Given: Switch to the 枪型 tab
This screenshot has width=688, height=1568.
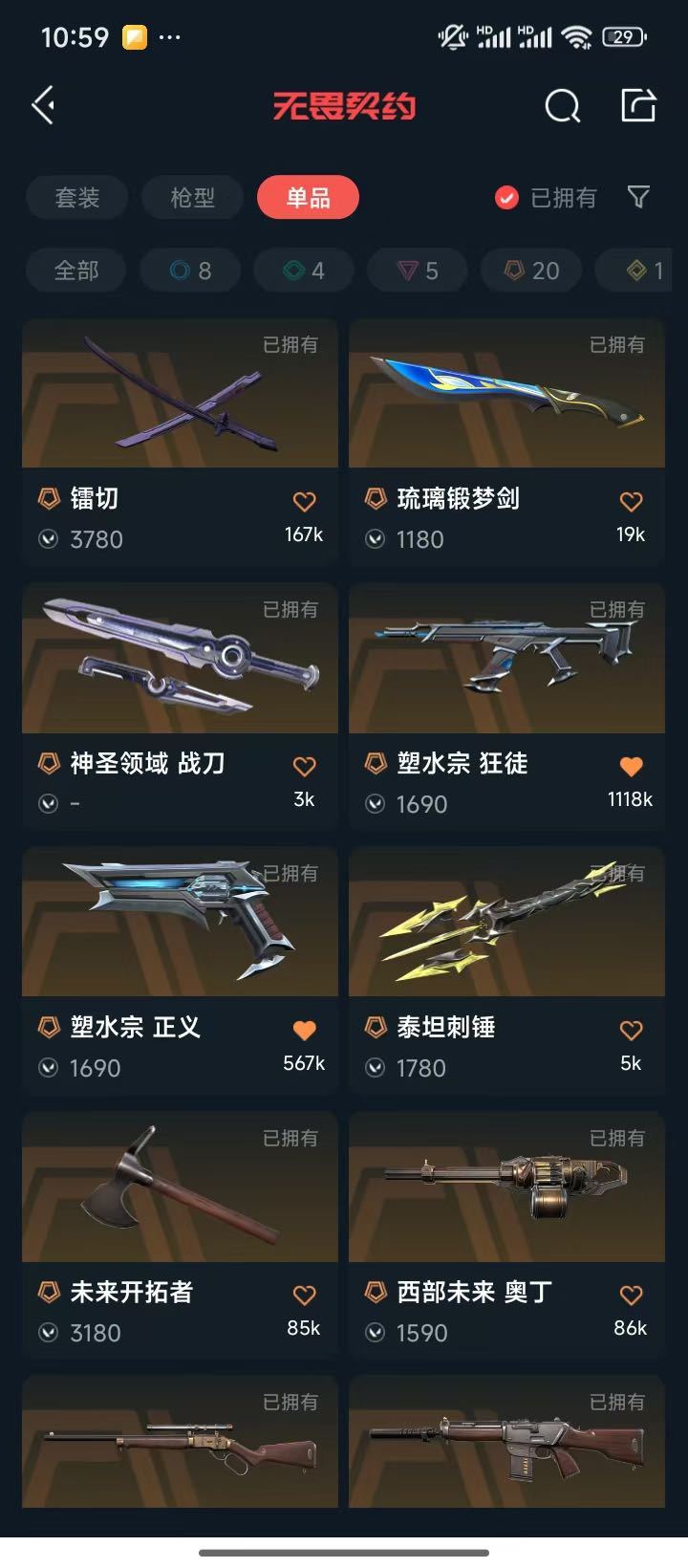Looking at the screenshot, I should pyautogui.click(x=193, y=198).
